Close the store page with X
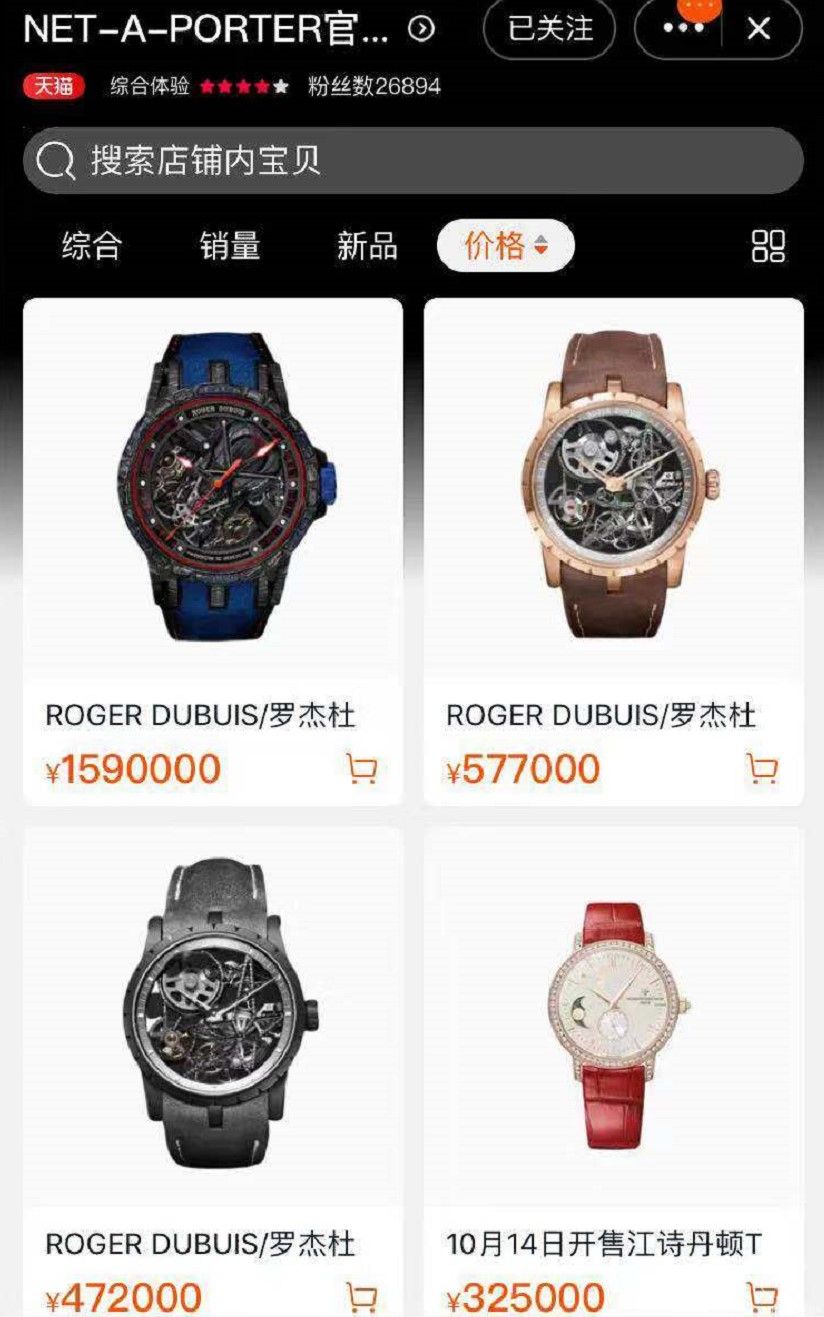 (759, 29)
